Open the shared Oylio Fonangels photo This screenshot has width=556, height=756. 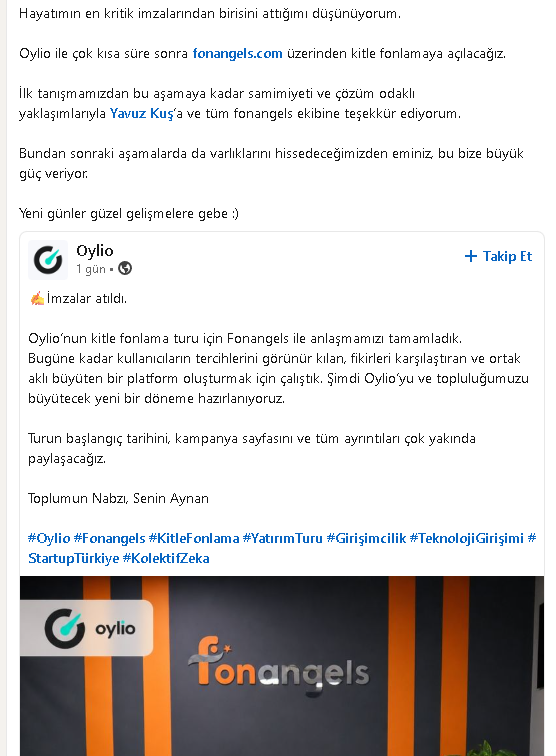point(282,666)
